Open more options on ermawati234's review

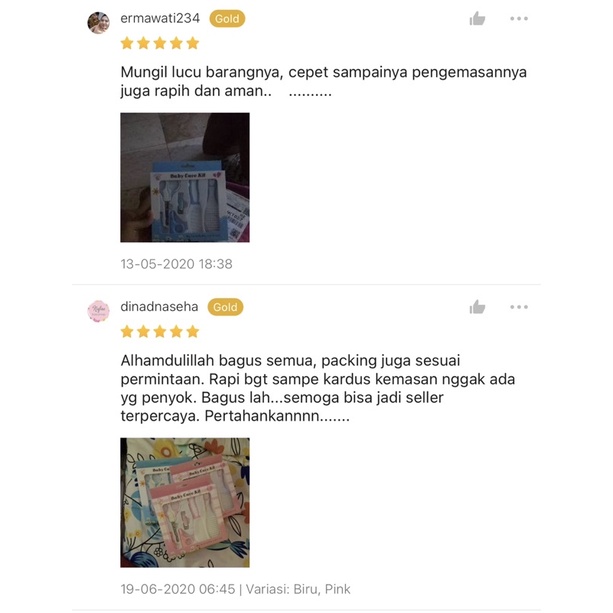519,18
